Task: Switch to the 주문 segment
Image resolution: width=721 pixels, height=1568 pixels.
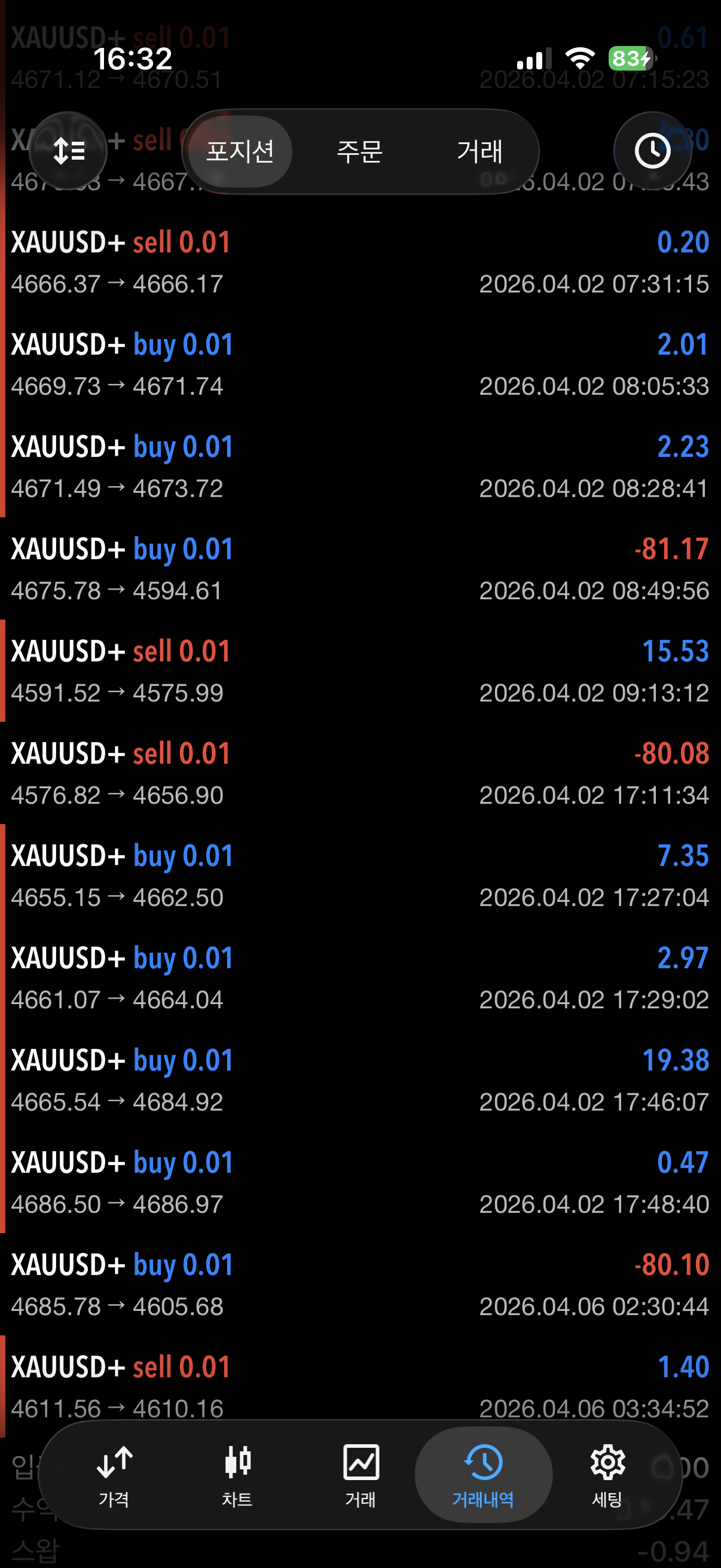Action: tap(359, 151)
